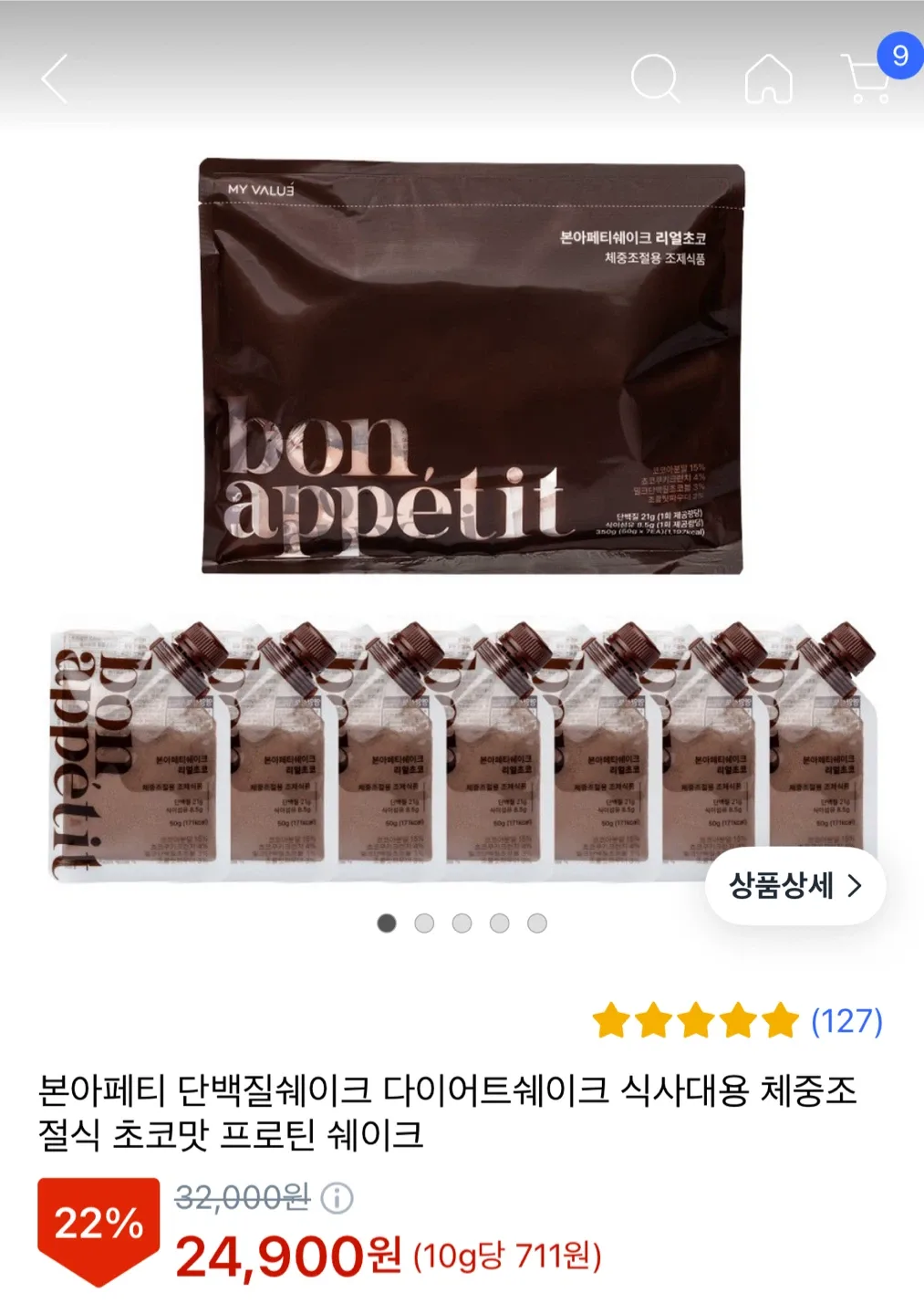The height and width of the screenshot is (1314, 924).
Task: Go back using the top-left arrow
Action: point(55,78)
